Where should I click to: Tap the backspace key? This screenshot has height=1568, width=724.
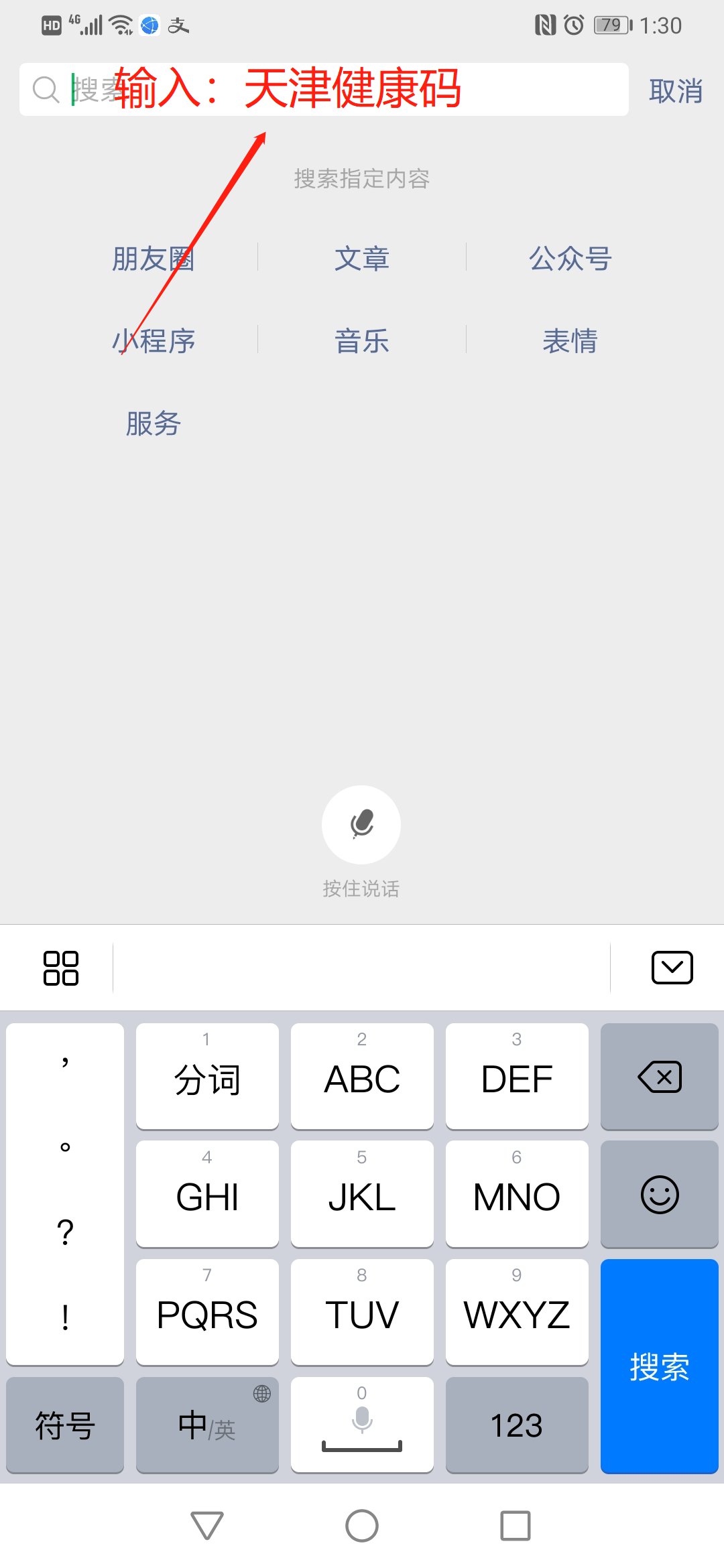point(659,1076)
